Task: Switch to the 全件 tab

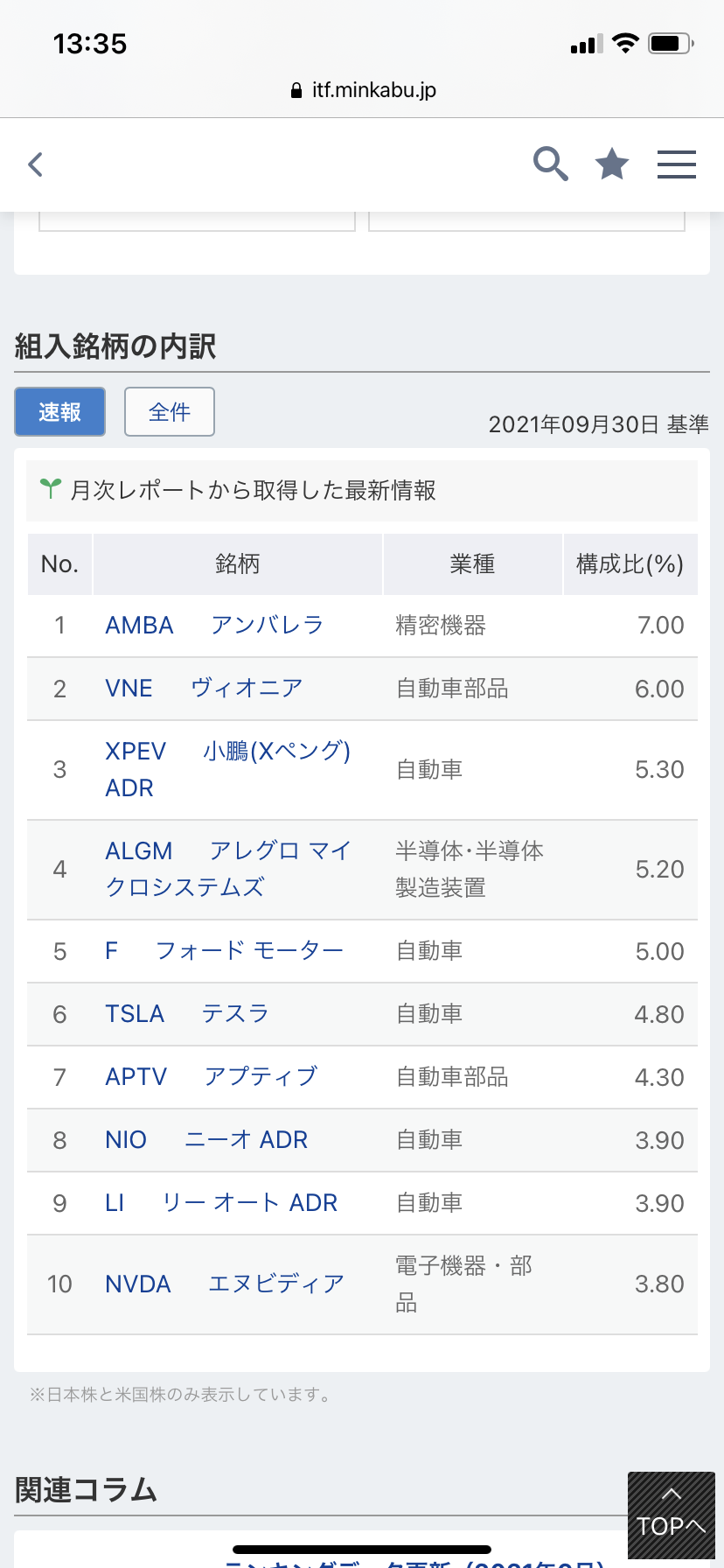Action: click(170, 412)
